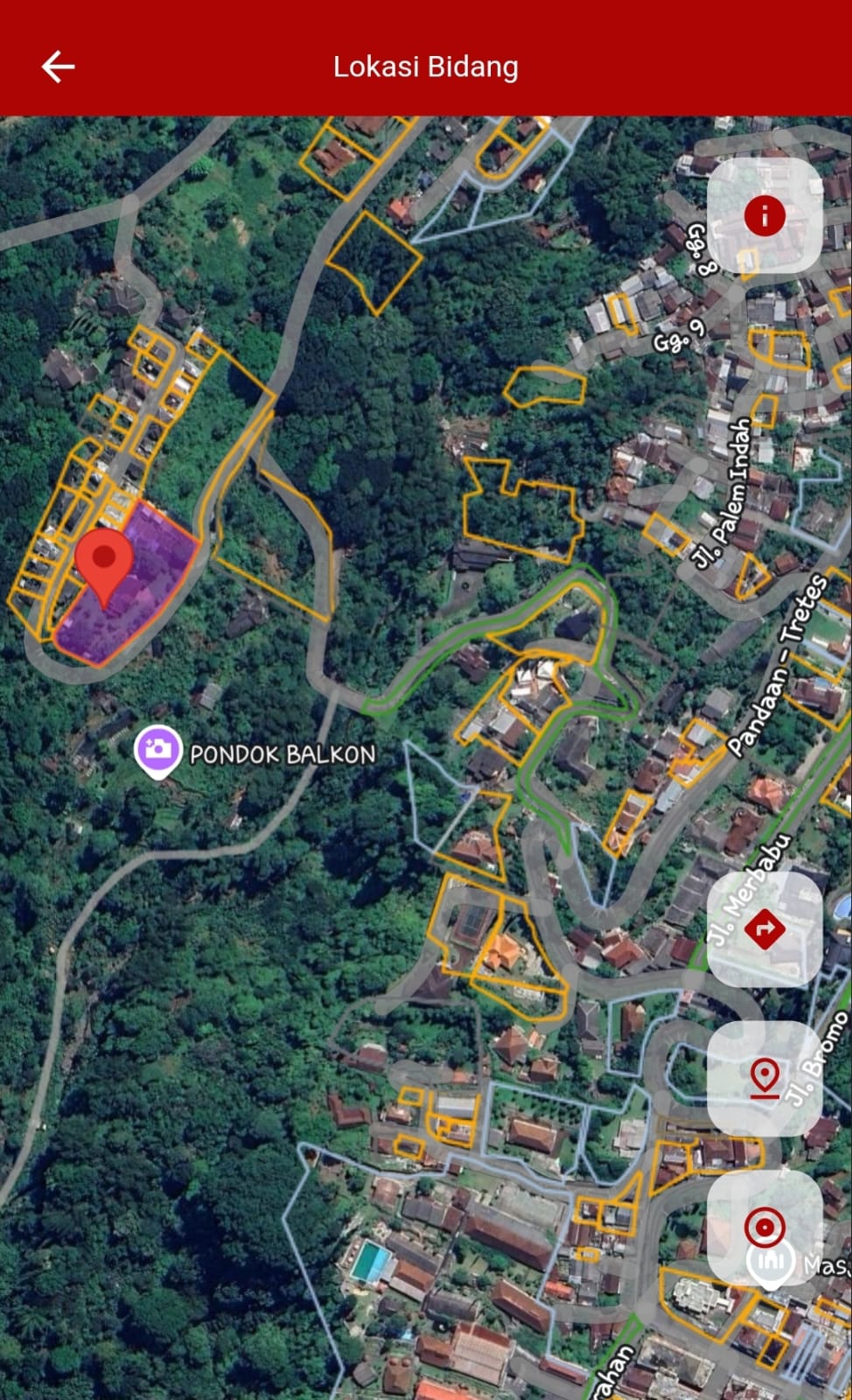Center the map with the target button

coord(764,1228)
